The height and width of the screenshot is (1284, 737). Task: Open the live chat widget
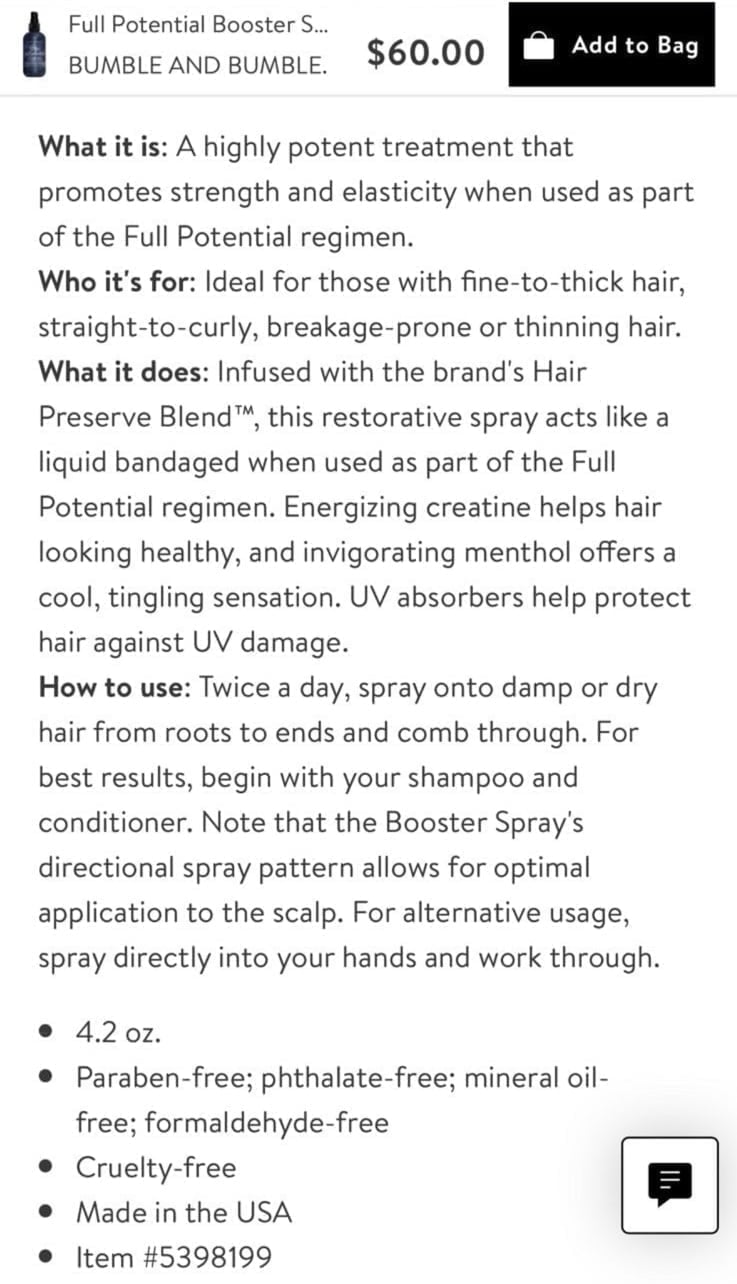click(669, 1185)
